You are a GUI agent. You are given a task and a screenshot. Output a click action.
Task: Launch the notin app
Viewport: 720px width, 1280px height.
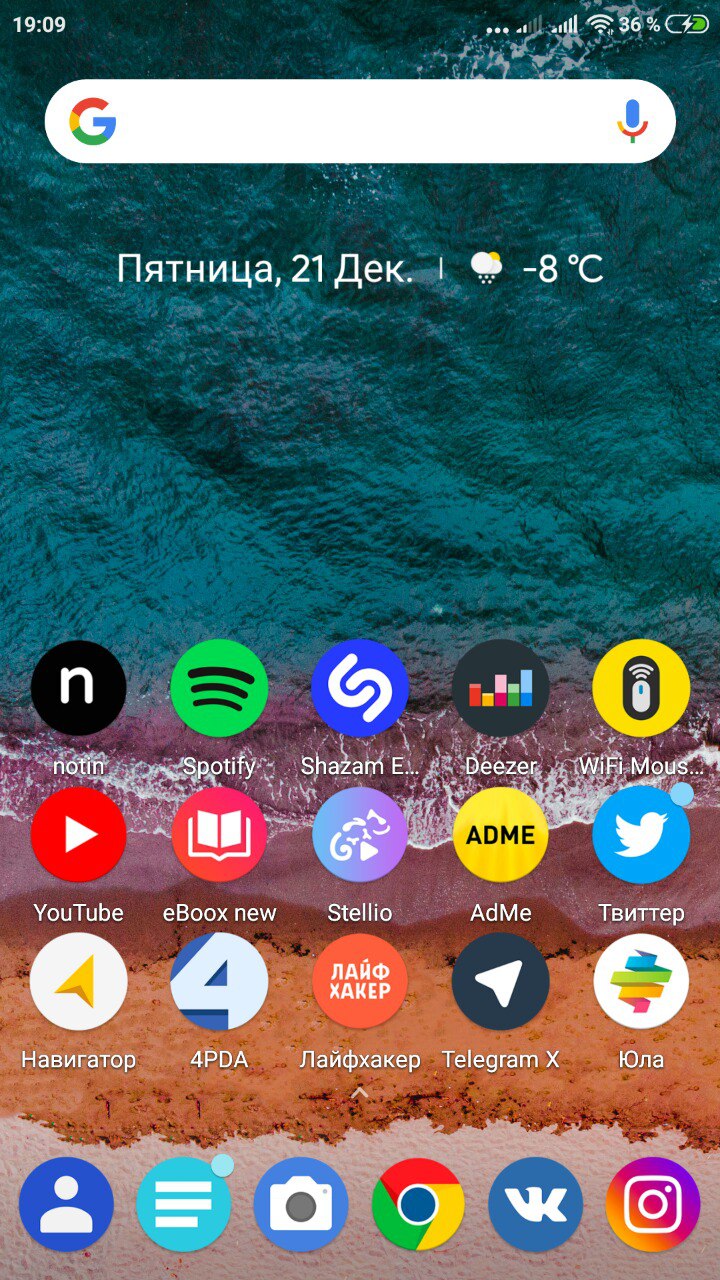79,689
